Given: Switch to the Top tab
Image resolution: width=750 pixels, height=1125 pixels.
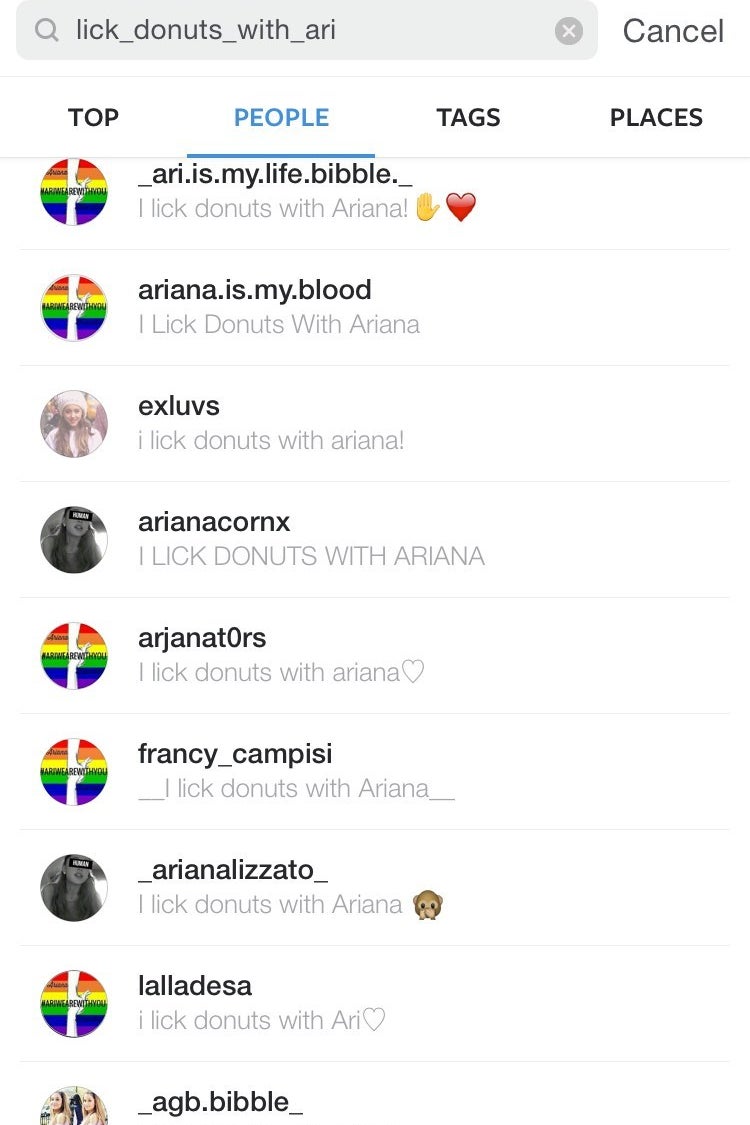Looking at the screenshot, I should pyautogui.click(x=93, y=117).
